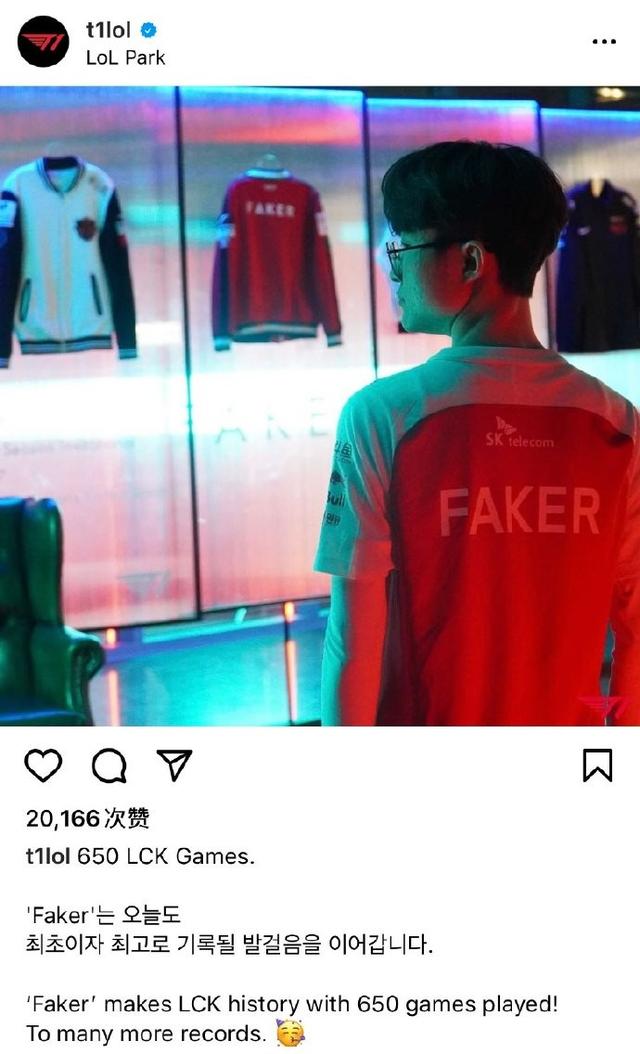View the 20,166 likes list

pos(87,819)
